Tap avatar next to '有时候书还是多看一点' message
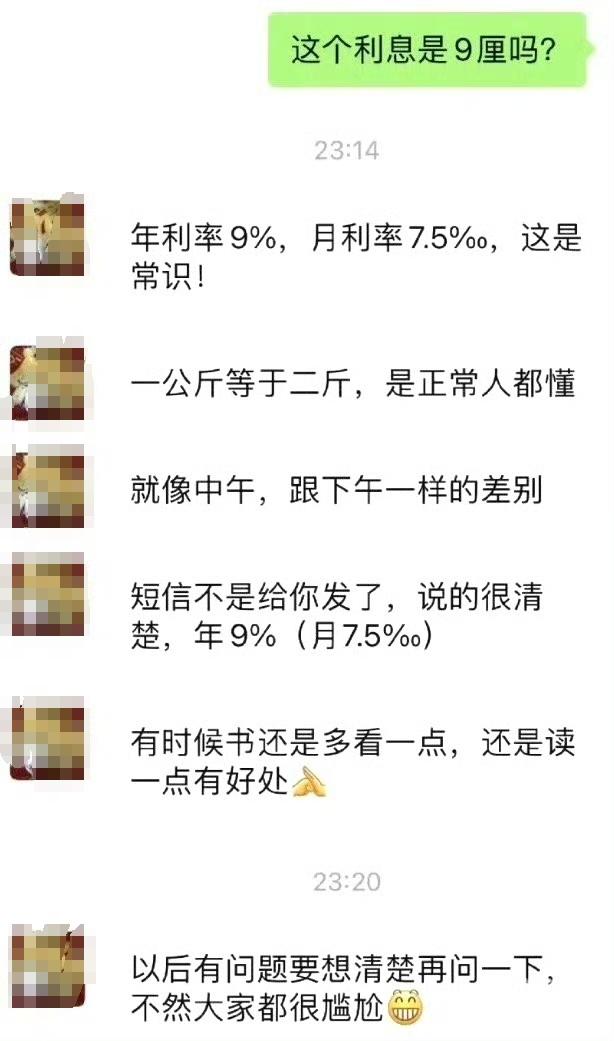 pos(48,743)
